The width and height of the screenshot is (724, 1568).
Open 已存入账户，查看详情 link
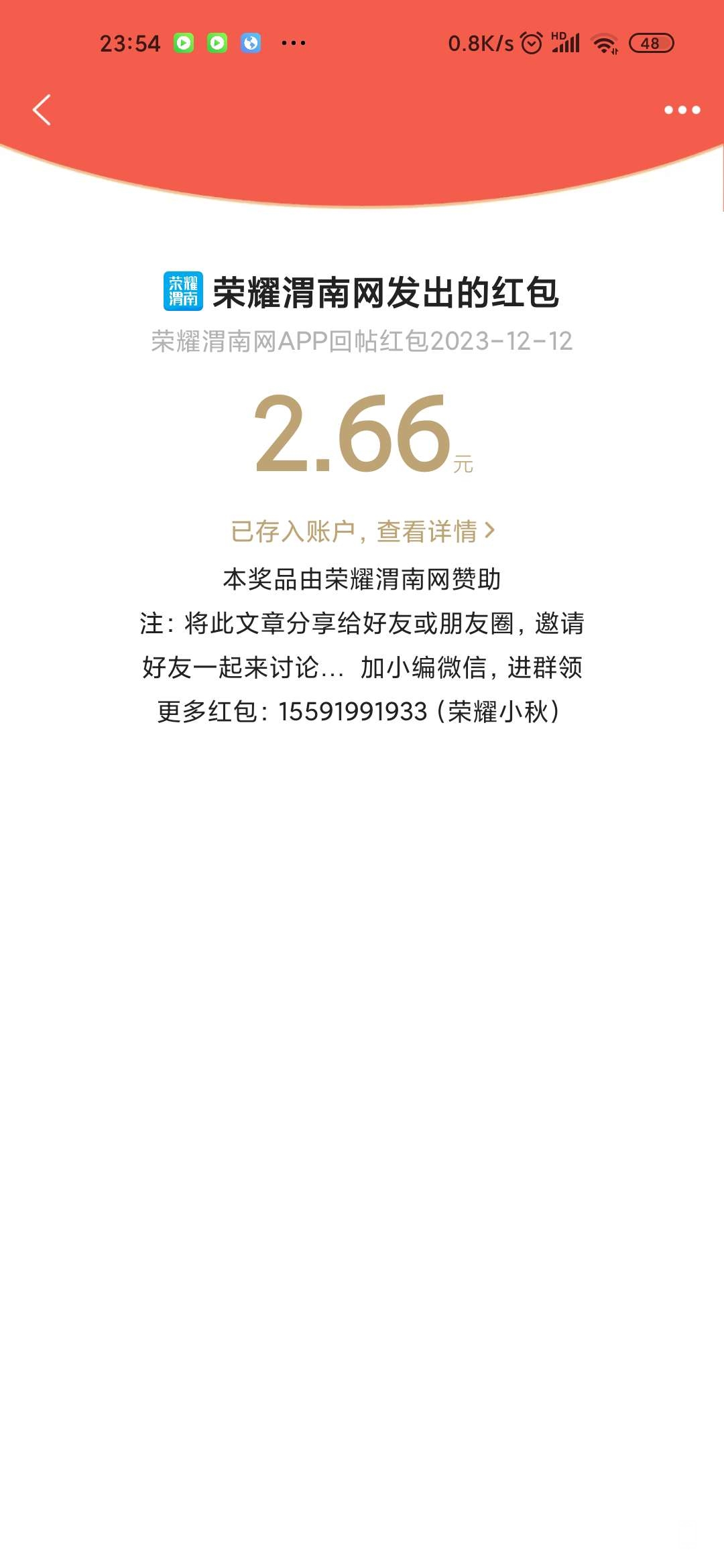click(362, 531)
